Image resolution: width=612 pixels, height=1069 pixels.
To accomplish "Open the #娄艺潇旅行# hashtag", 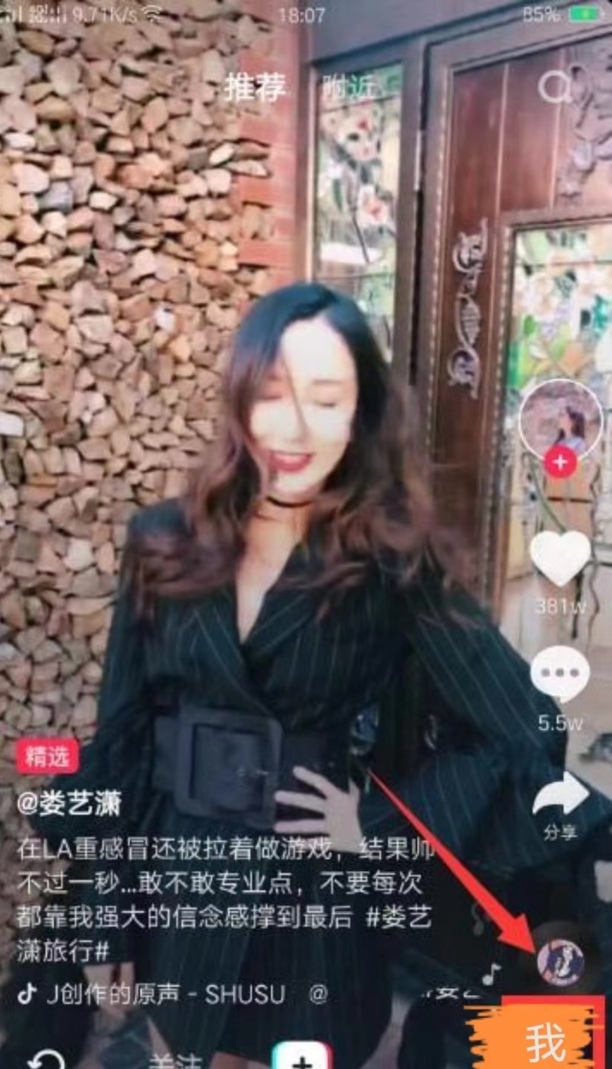I will (62, 950).
